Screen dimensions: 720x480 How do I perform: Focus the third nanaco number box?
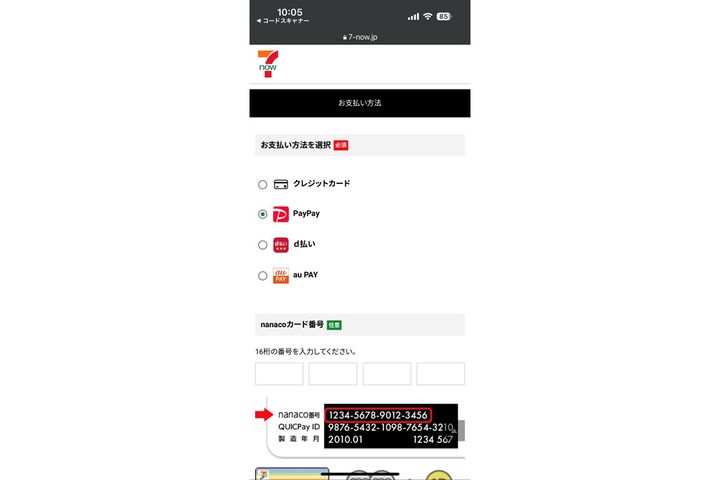click(387, 374)
